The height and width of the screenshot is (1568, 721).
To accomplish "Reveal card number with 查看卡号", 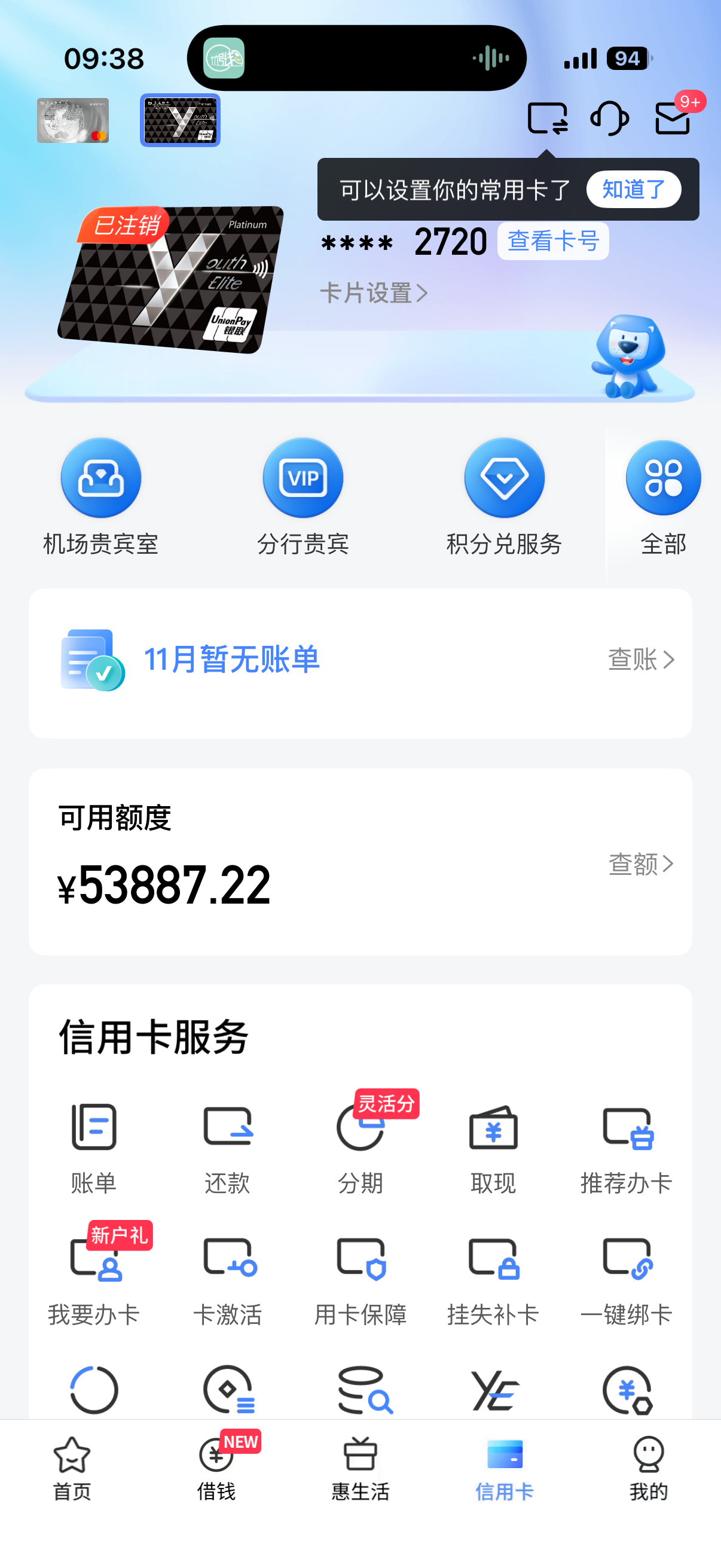I will 552,241.
